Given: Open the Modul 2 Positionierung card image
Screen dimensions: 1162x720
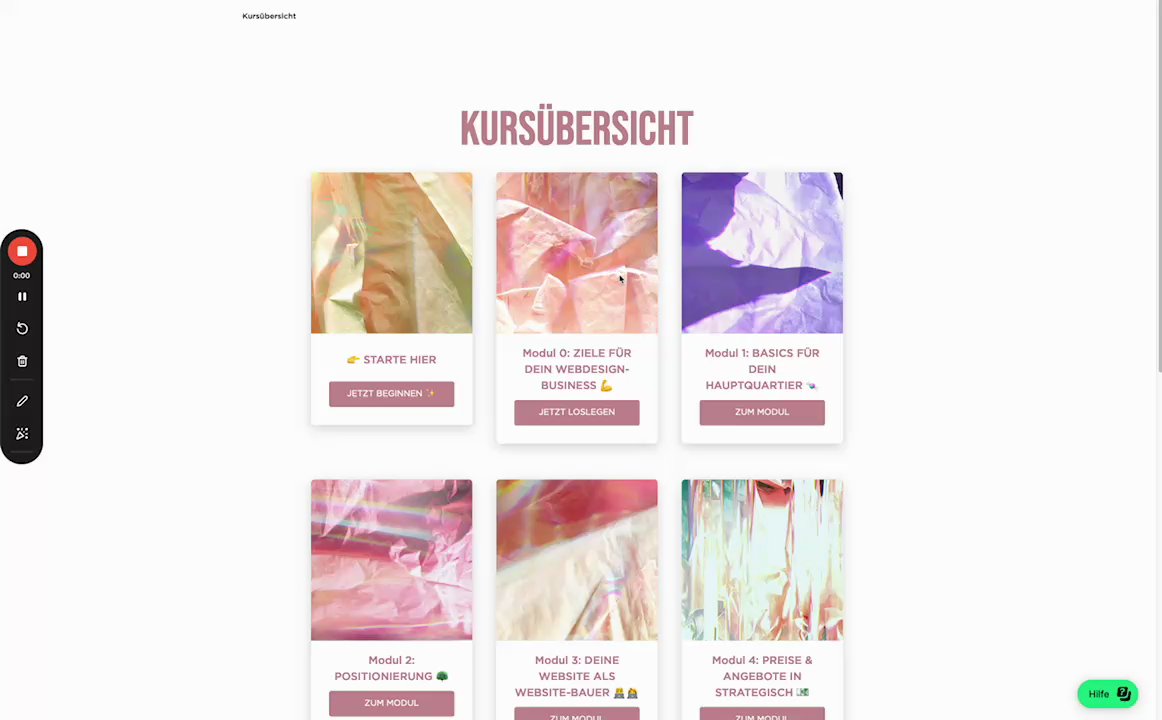Looking at the screenshot, I should [391, 560].
